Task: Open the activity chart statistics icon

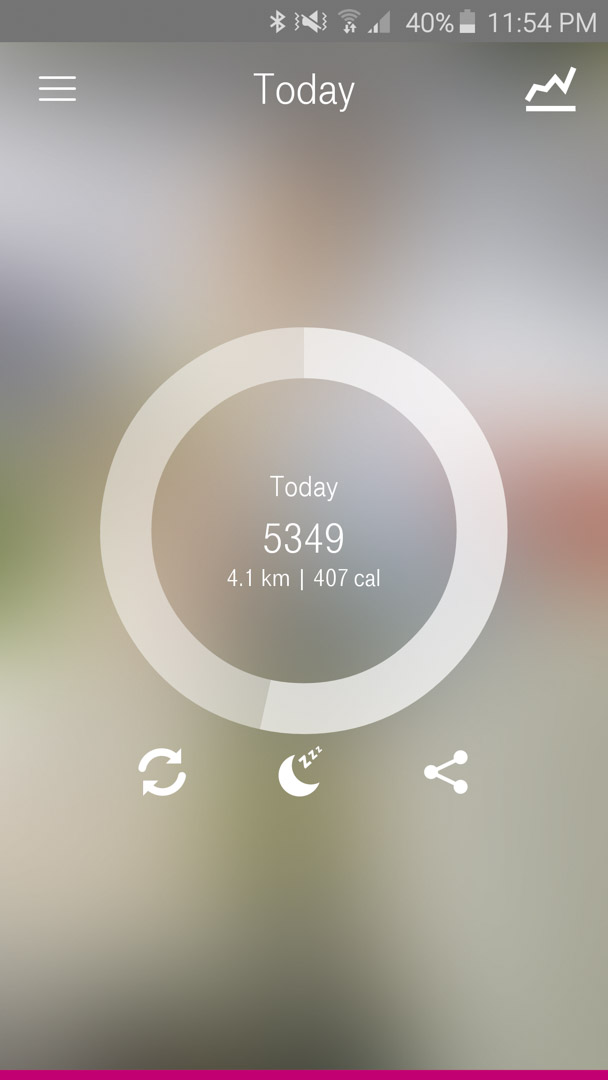Action: 551,89
